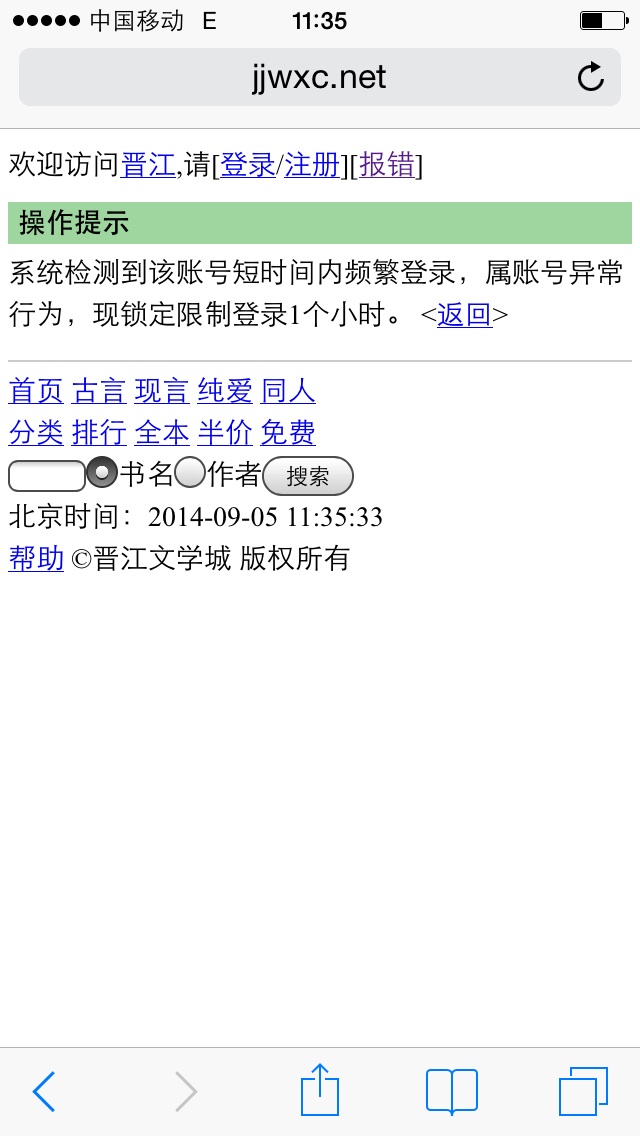
Task: Open the 晋江 link
Action: click(148, 165)
